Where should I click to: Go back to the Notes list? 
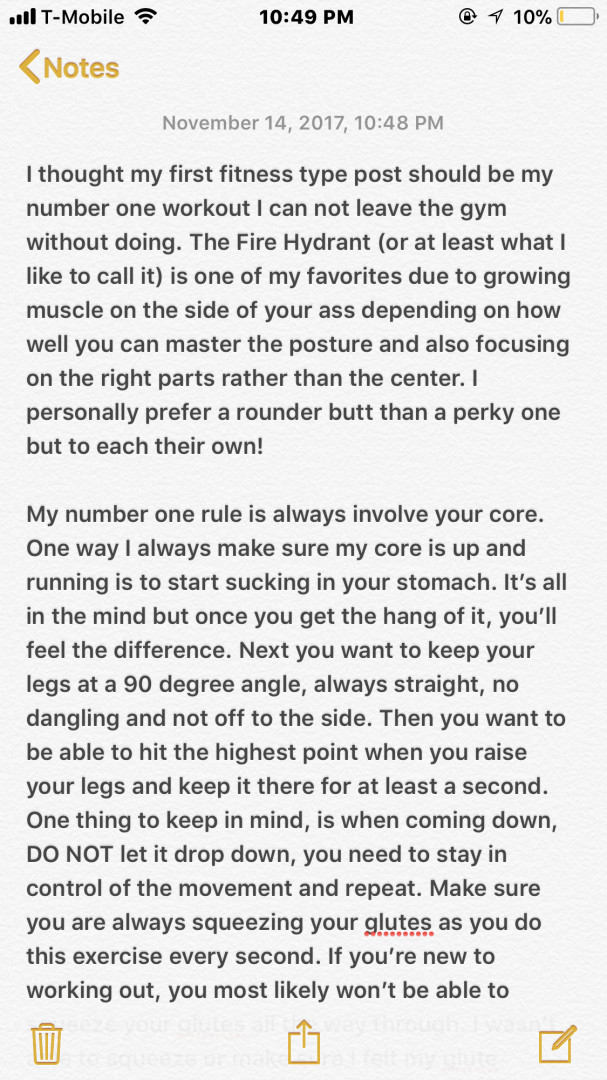68,68
